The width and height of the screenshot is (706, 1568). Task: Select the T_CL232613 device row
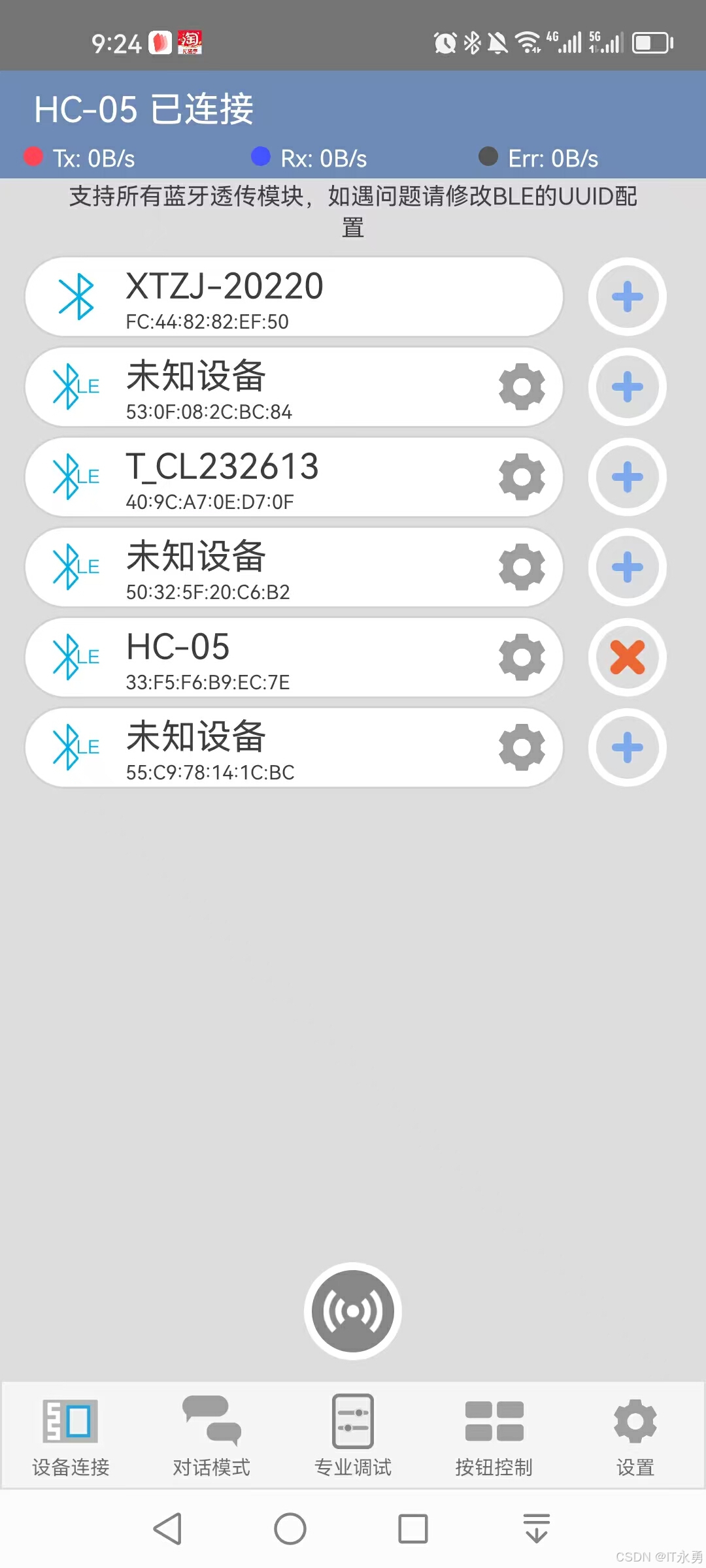click(261, 477)
